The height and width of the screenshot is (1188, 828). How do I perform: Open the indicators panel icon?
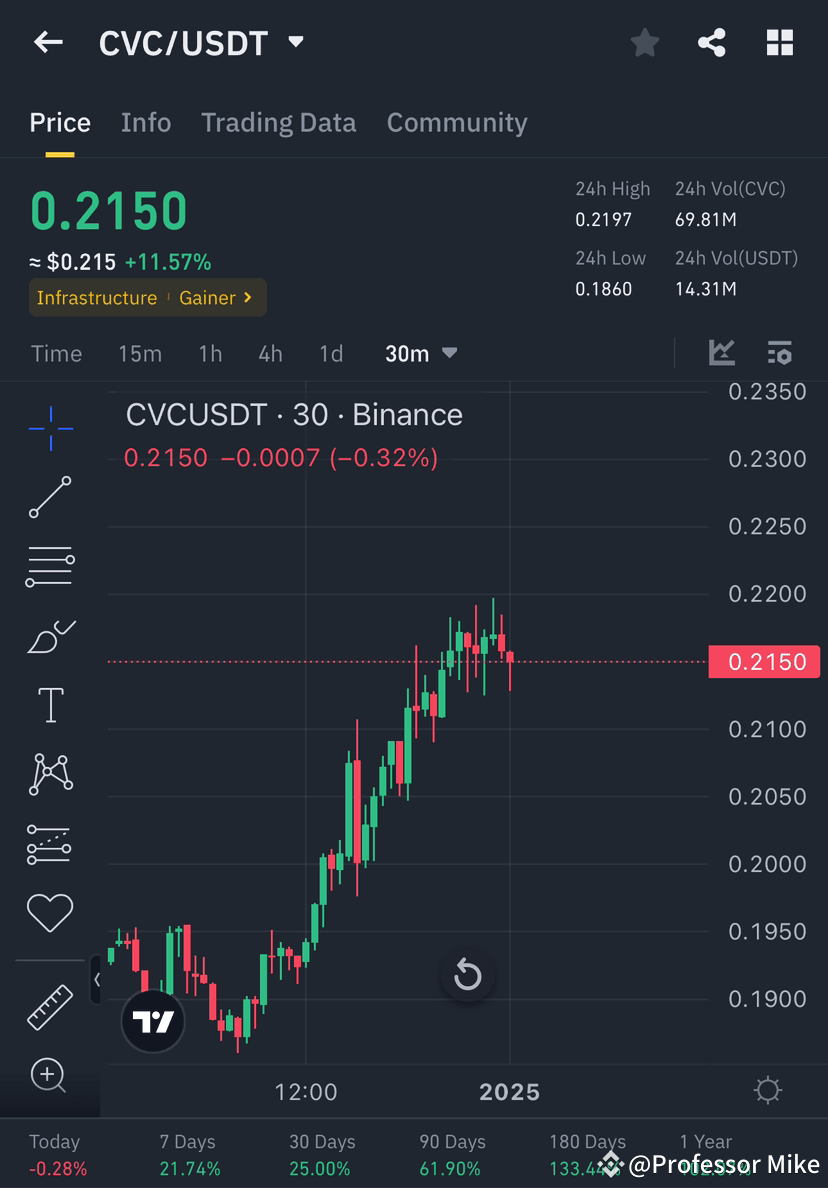coord(779,353)
